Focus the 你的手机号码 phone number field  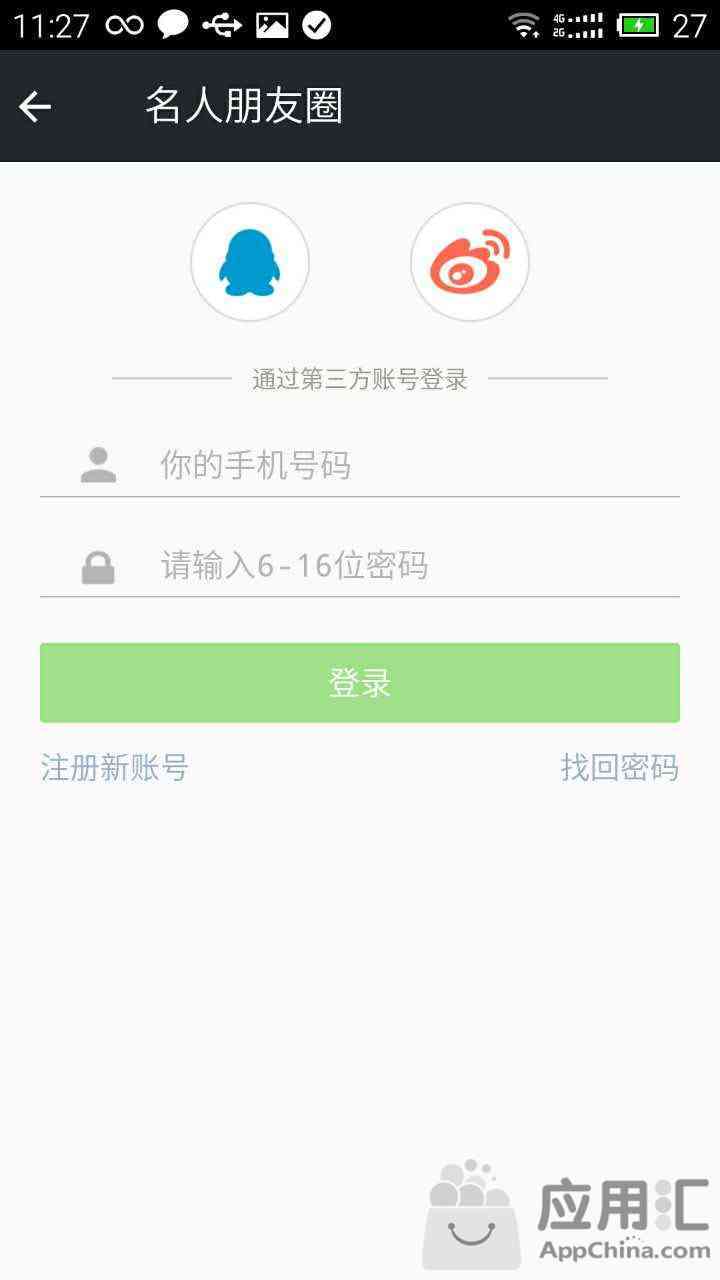[x=360, y=466]
